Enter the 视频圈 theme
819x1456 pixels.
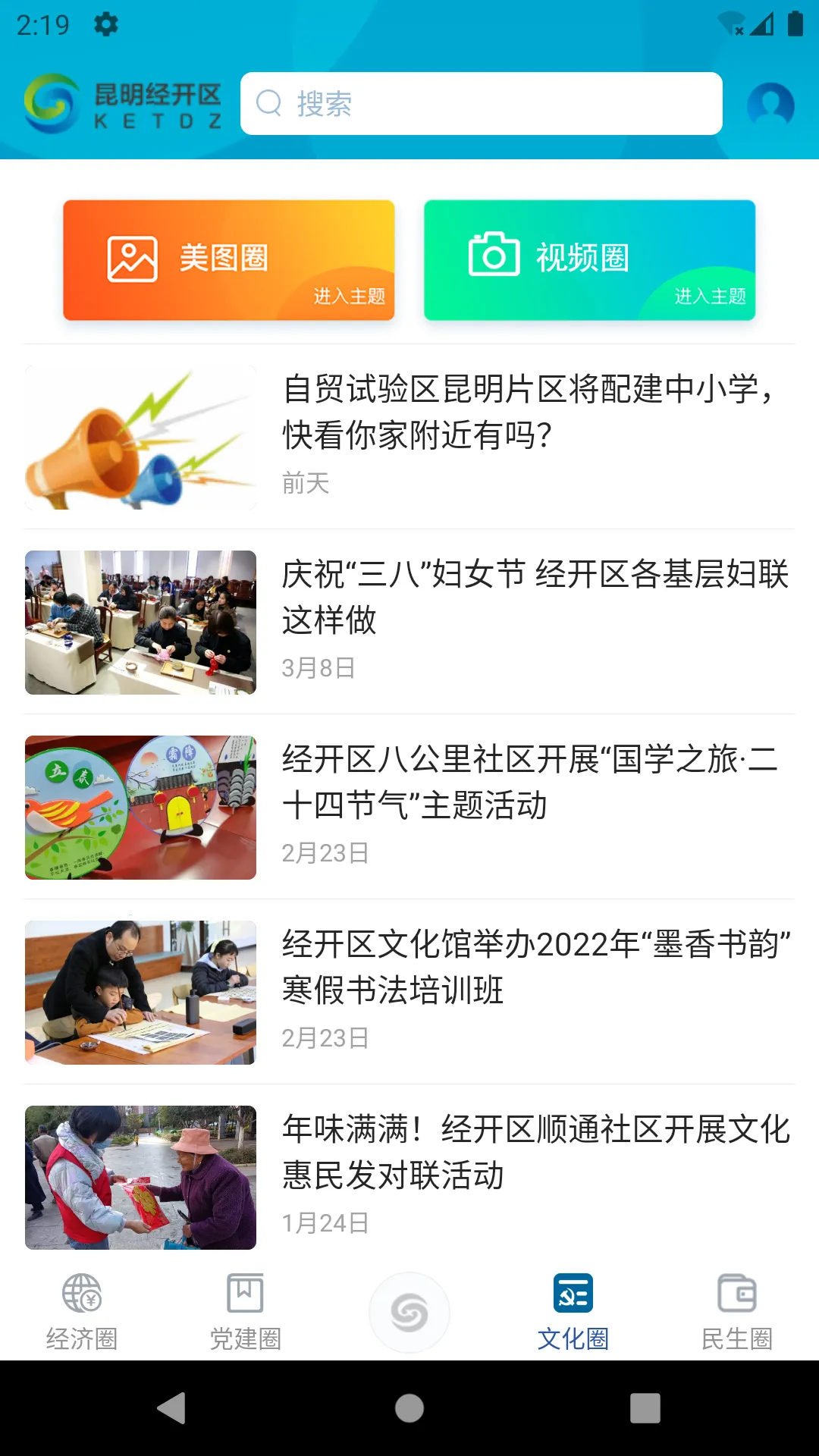(589, 260)
